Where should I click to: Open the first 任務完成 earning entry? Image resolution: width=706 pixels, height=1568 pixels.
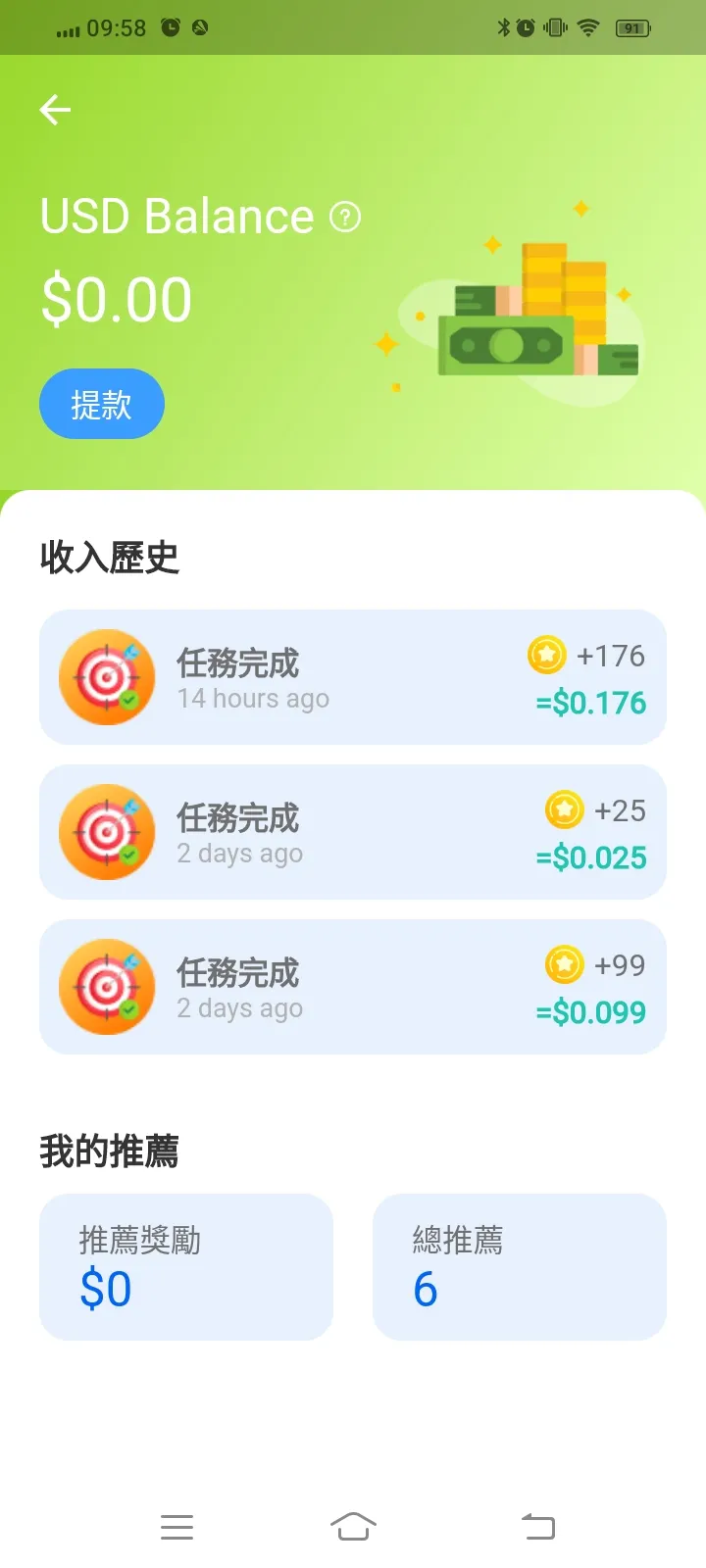click(x=353, y=676)
